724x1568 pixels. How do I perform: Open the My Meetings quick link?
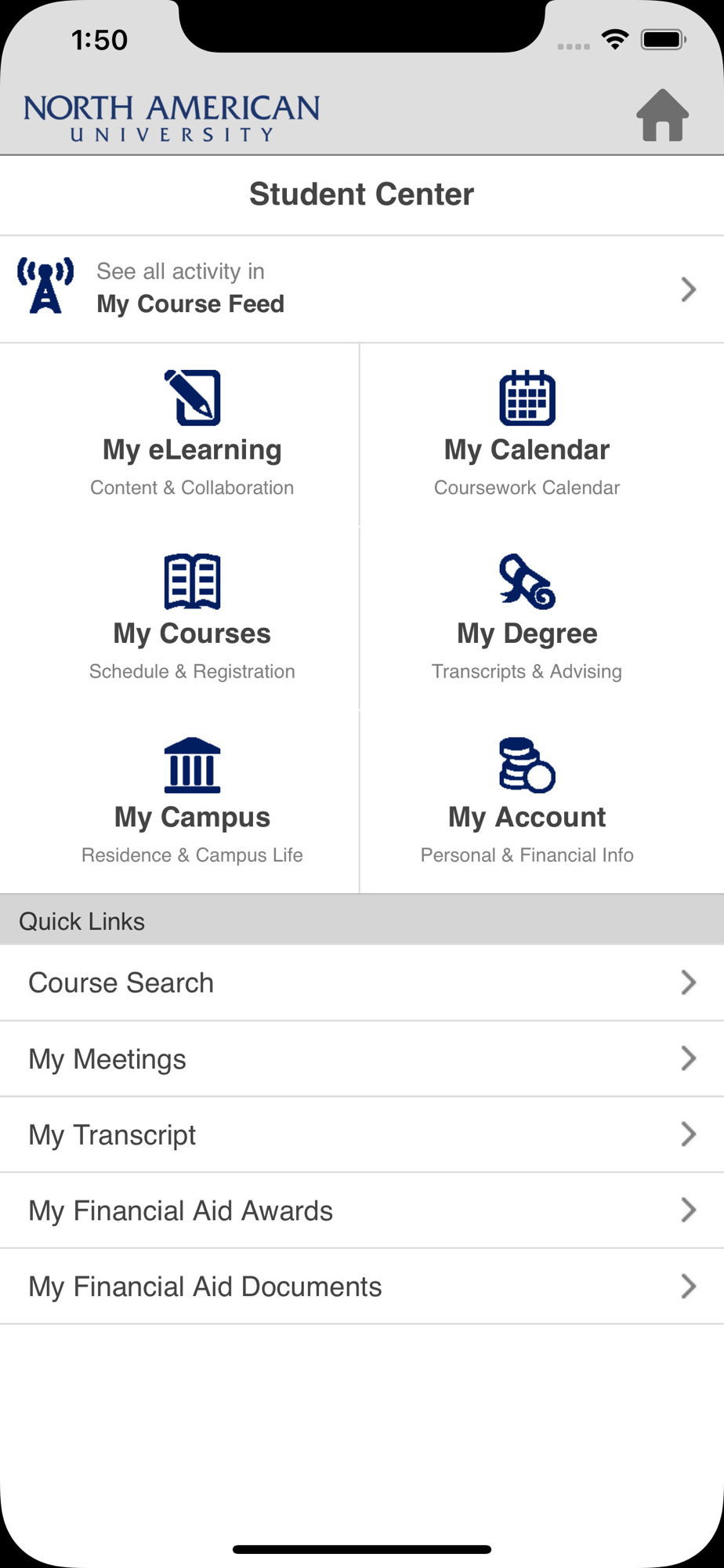[x=362, y=1058]
